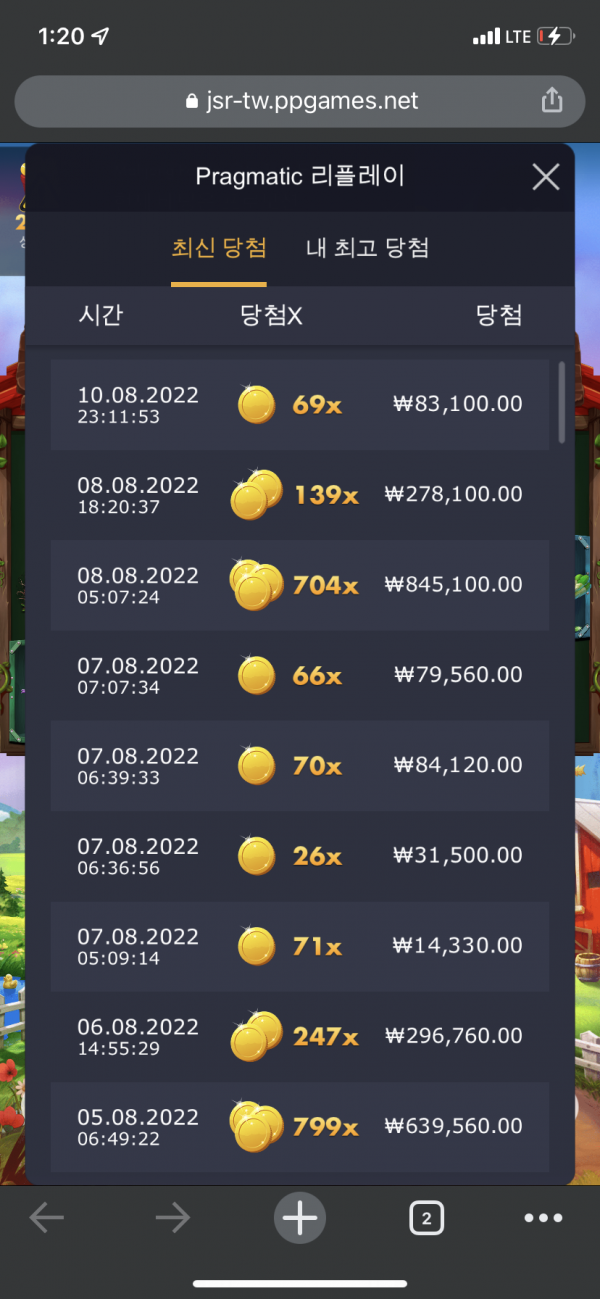Play the 704x win replay
600x1299 pixels.
pyautogui.click(x=300, y=585)
